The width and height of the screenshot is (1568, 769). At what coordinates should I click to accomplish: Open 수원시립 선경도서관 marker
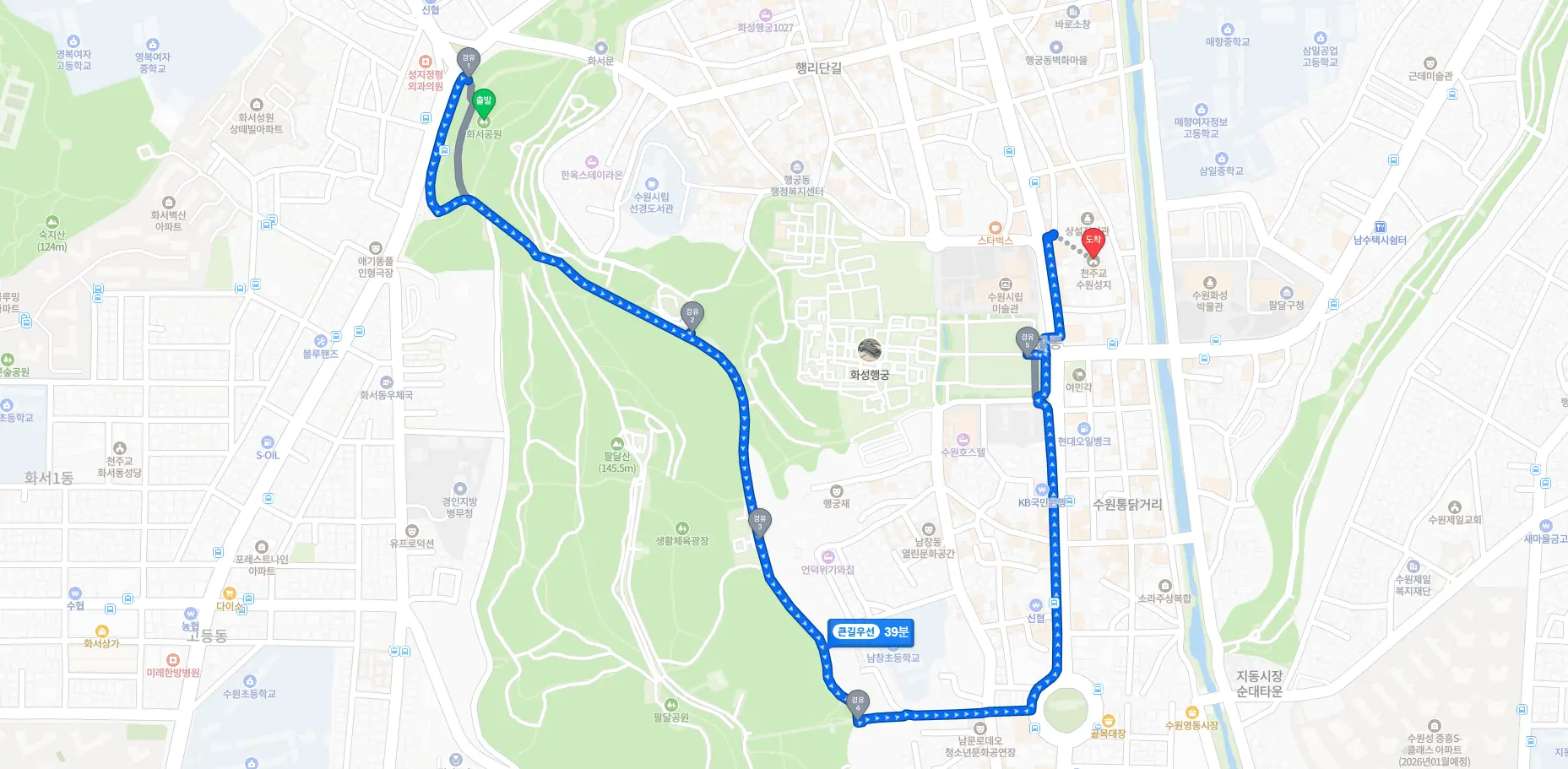click(x=651, y=184)
